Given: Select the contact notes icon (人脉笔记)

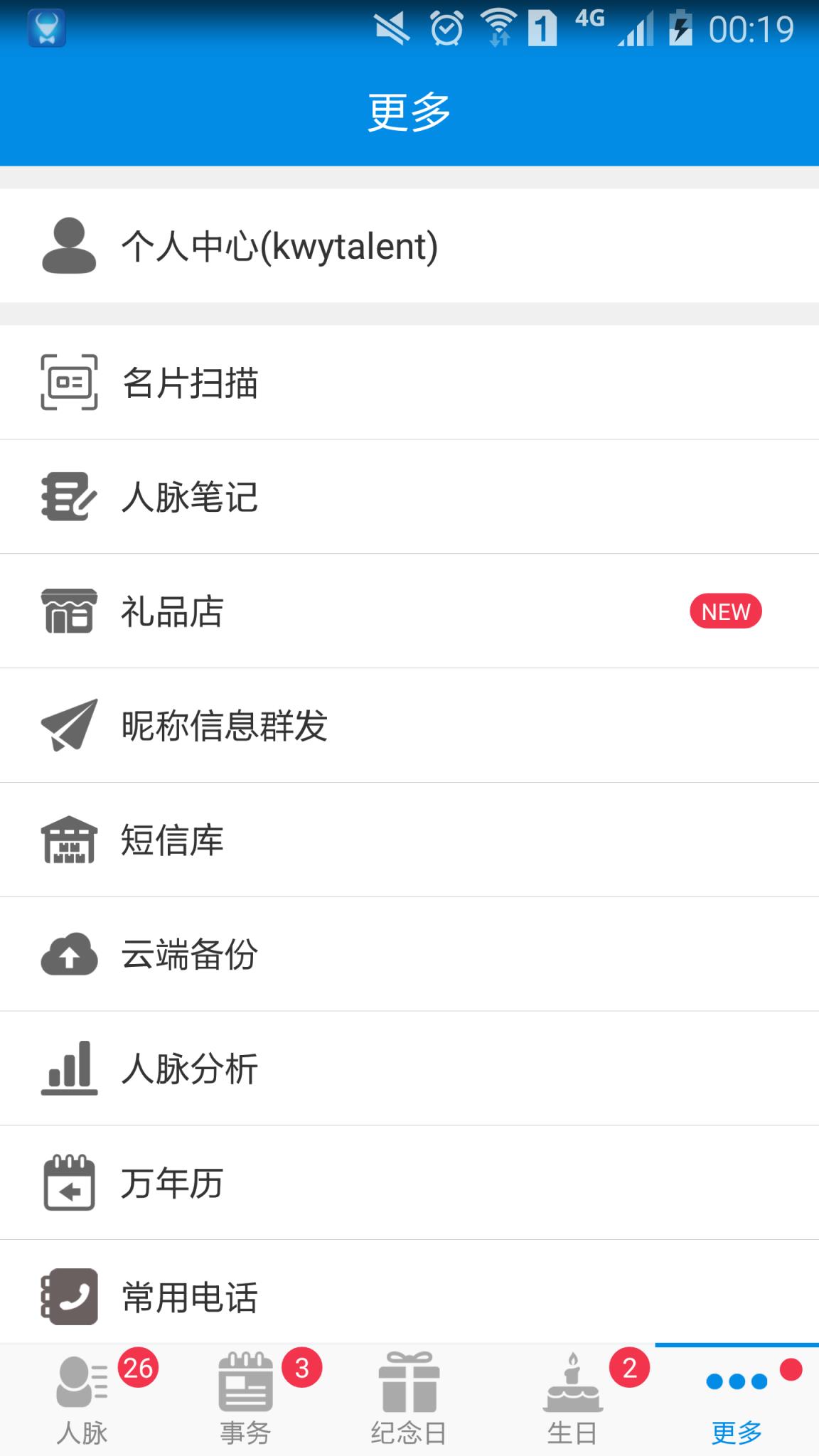Looking at the screenshot, I should tap(68, 496).
